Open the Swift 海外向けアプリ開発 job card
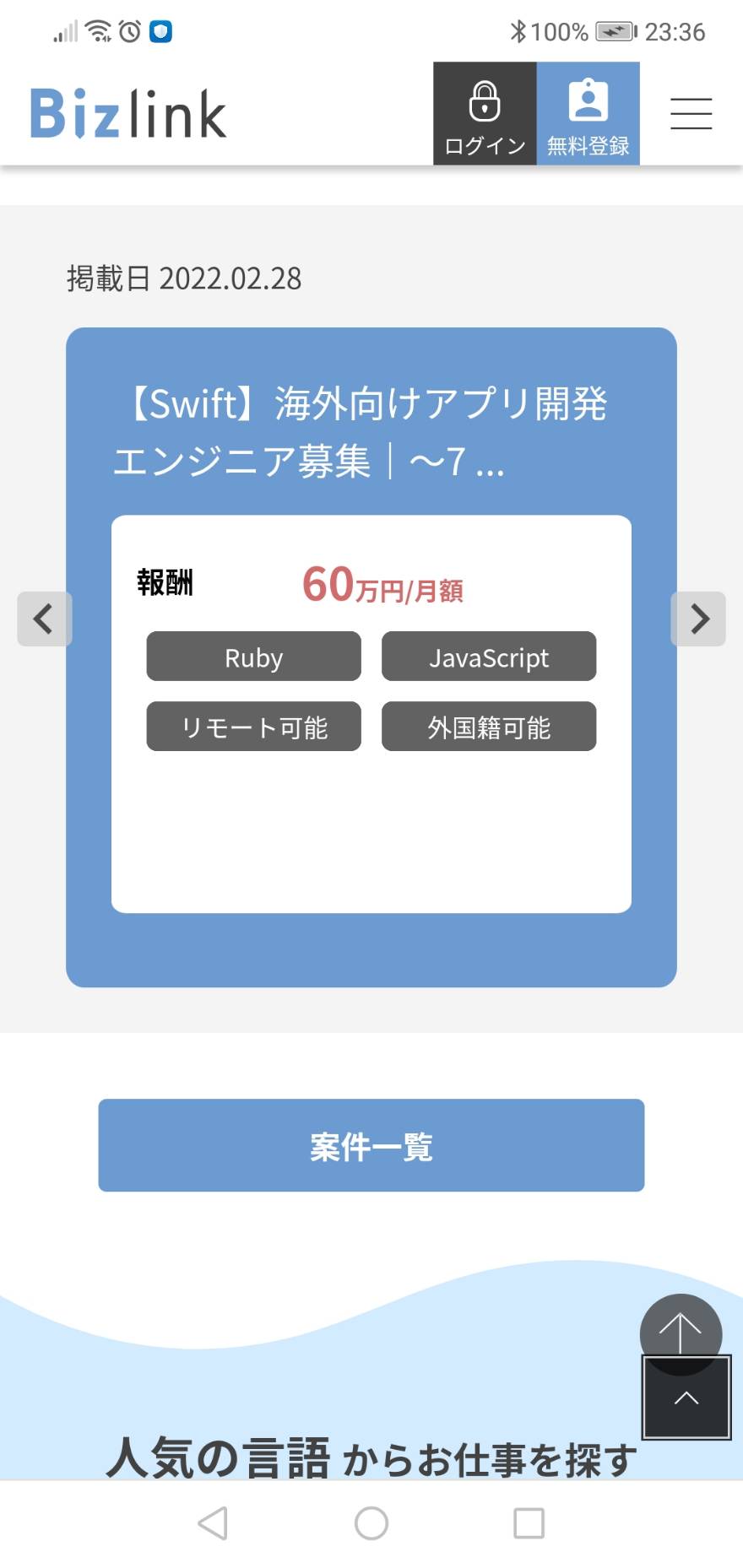The image size is (743, 1568). click(371, 657)
